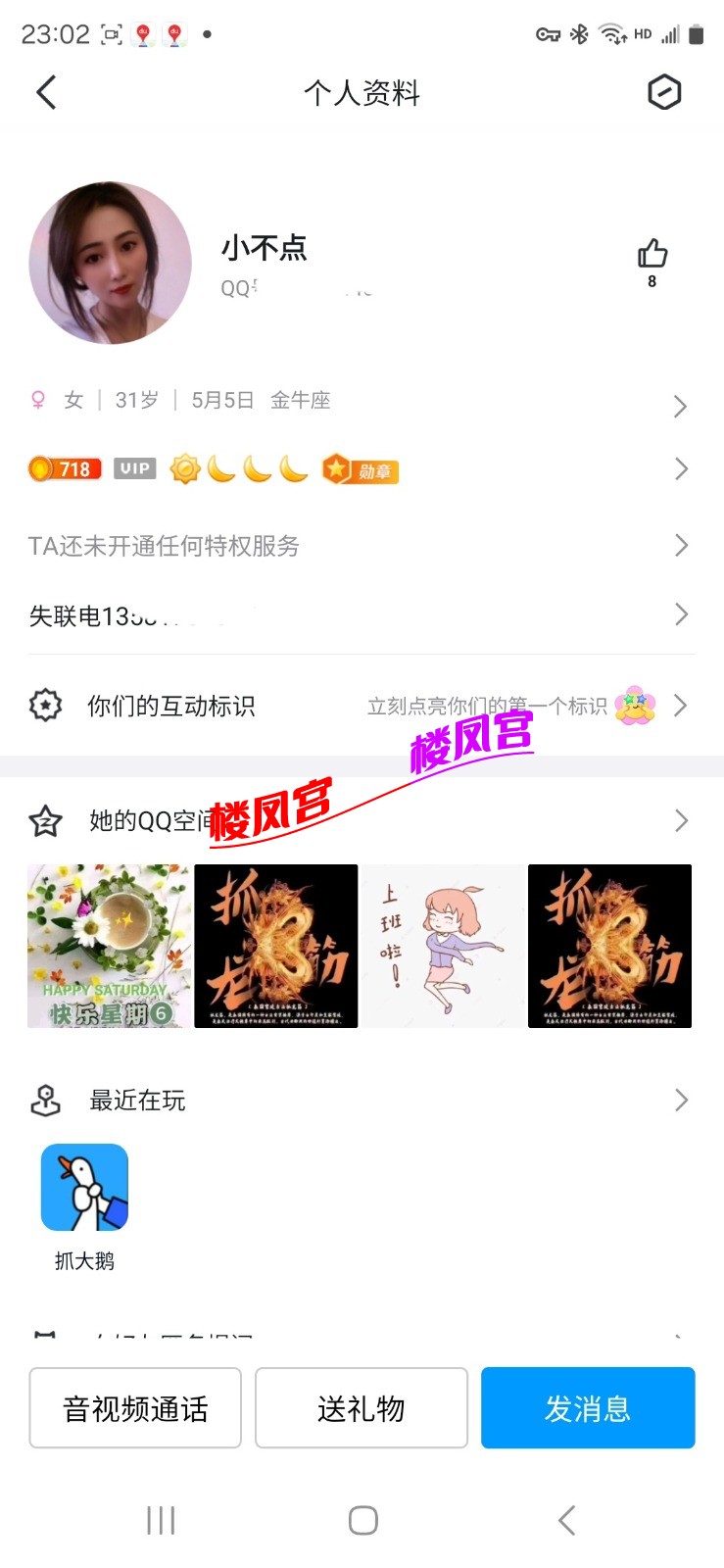Show recent apps from the navigation bar
The image size is (724, 1568).
[x=161, y=1520]
